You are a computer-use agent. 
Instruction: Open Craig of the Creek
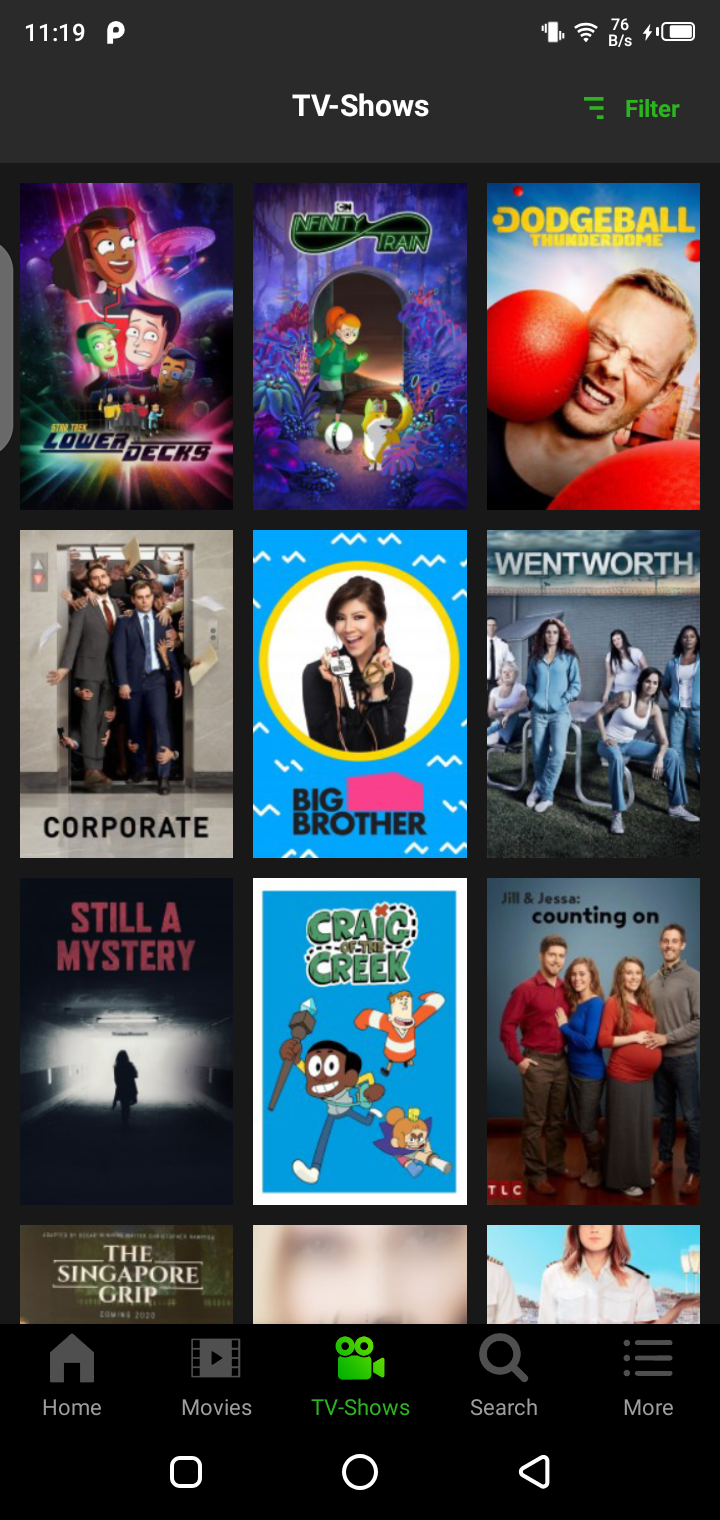[x=360, y=1041]
